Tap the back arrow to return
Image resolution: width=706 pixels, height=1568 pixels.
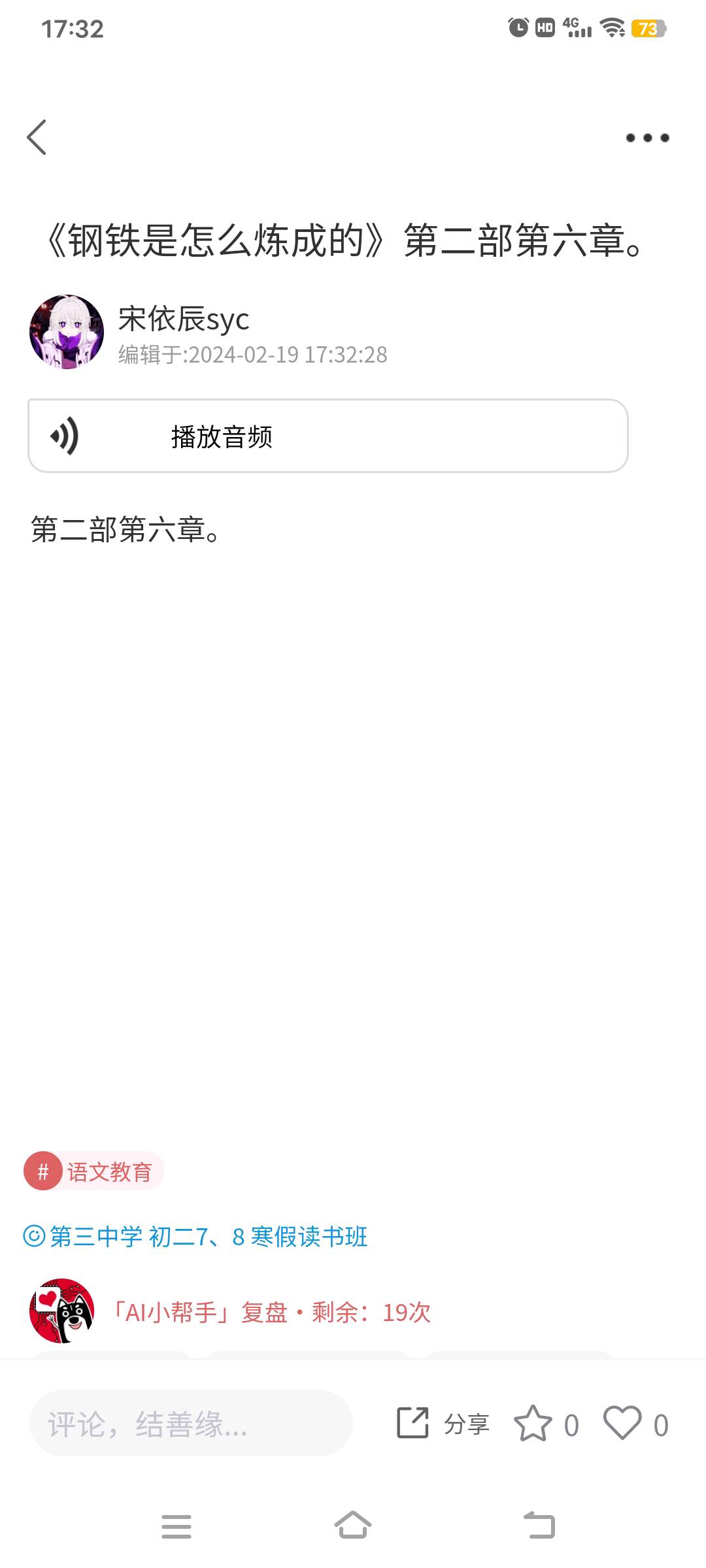pyautogui.click(x=37, y=137)
